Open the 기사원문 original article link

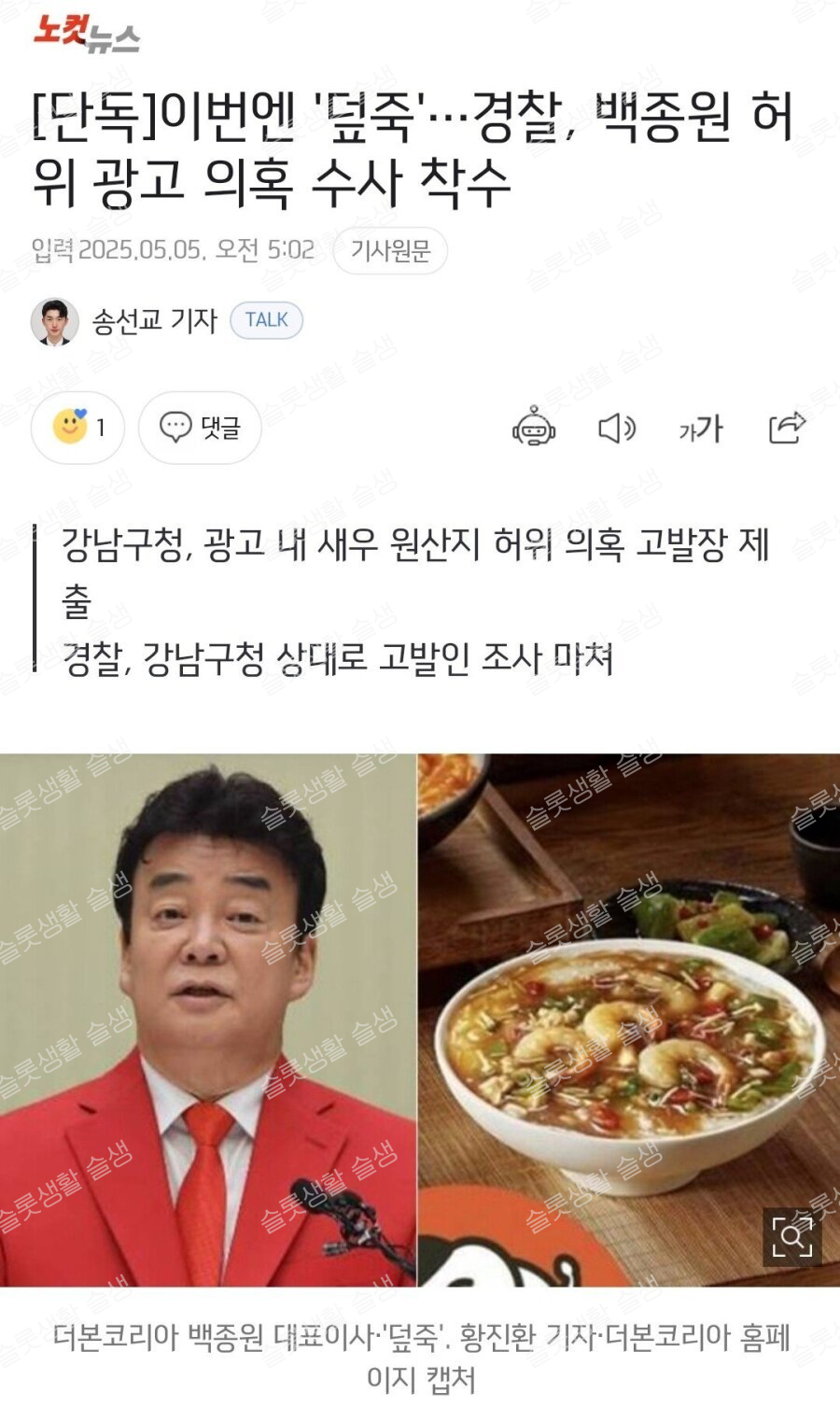coord(390,250)
